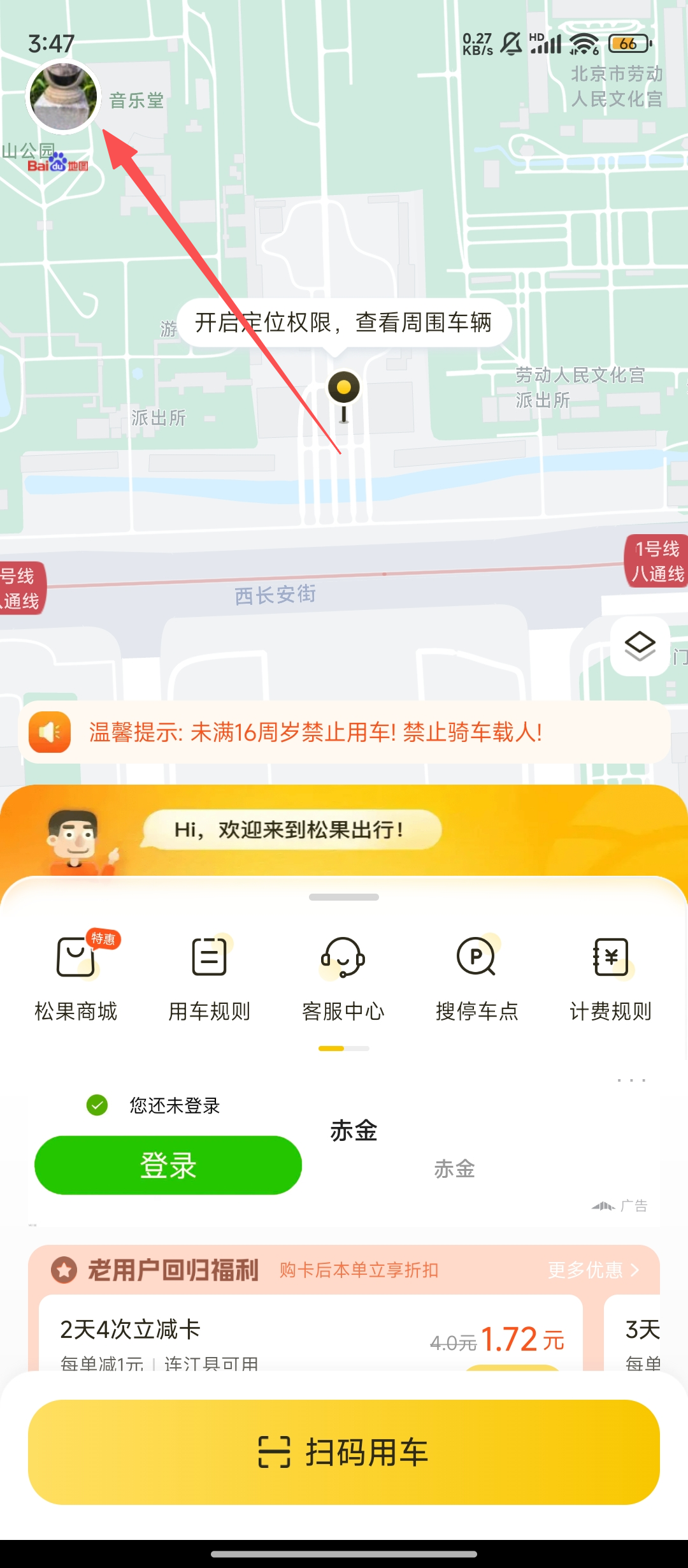Tap the green 登录 button

pos(168,1165)
